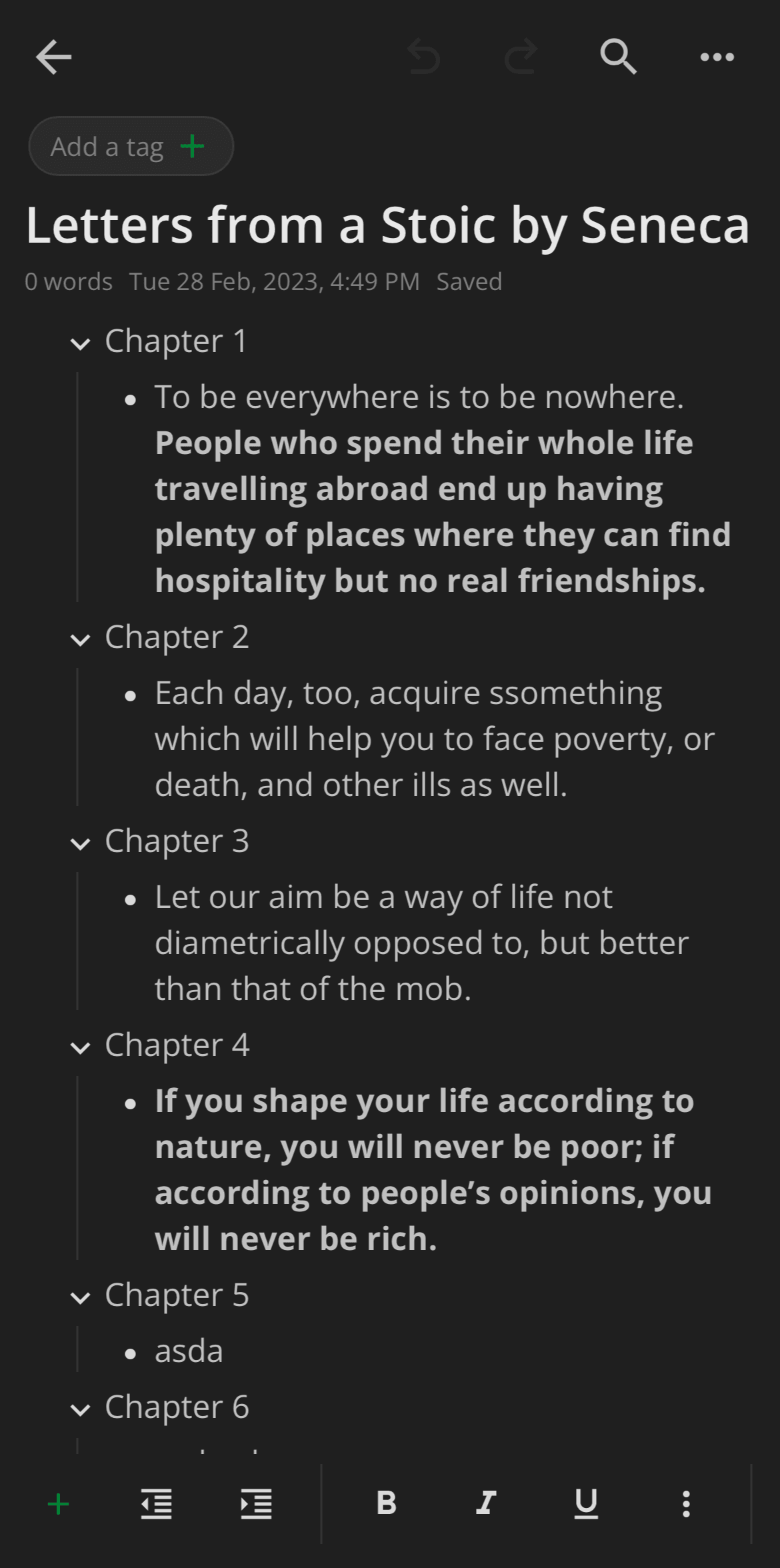Viewport: 780px width, 1568px height.
Task: Edit the note title Letters from a Stoic
Action: pyautogui.click(x=387, y=225)
